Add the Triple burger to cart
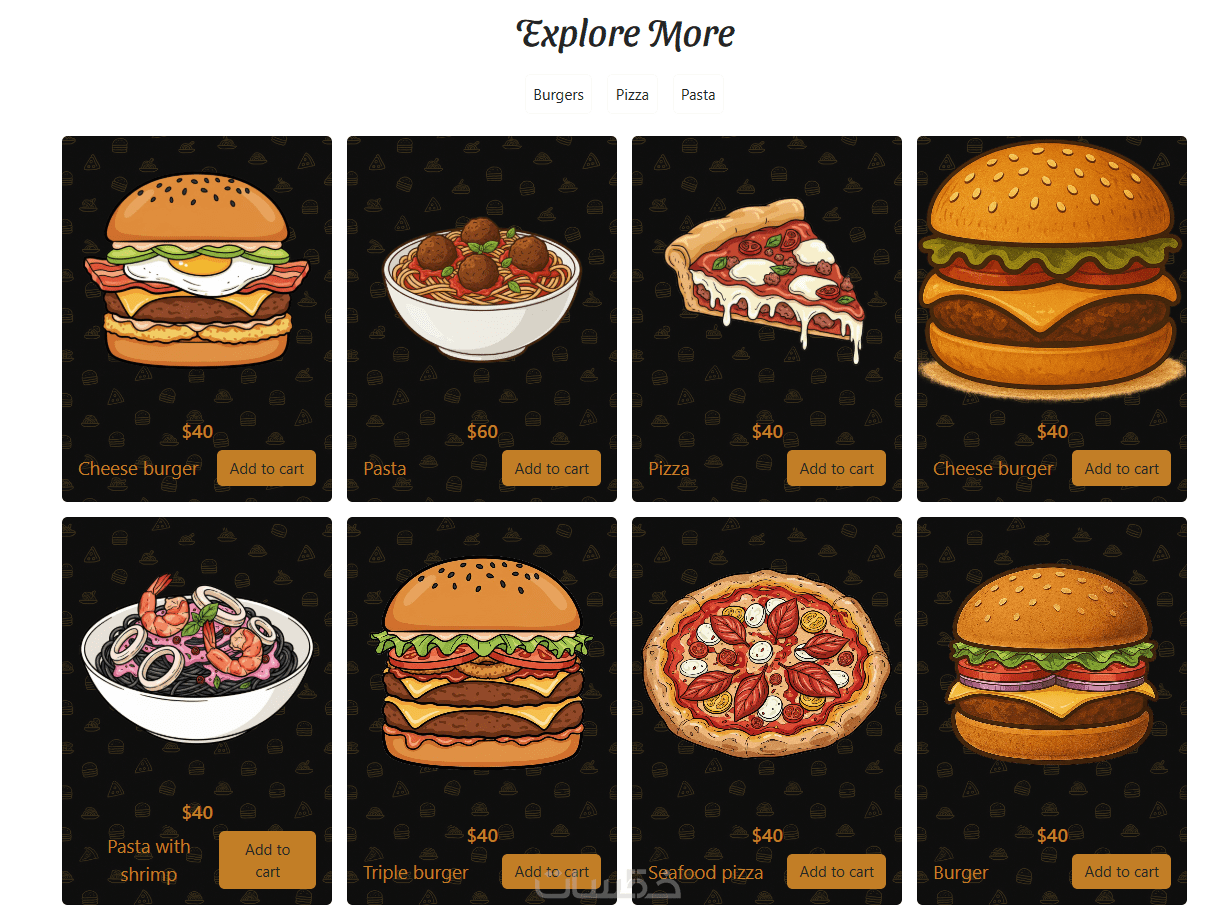 click(551, 871)
